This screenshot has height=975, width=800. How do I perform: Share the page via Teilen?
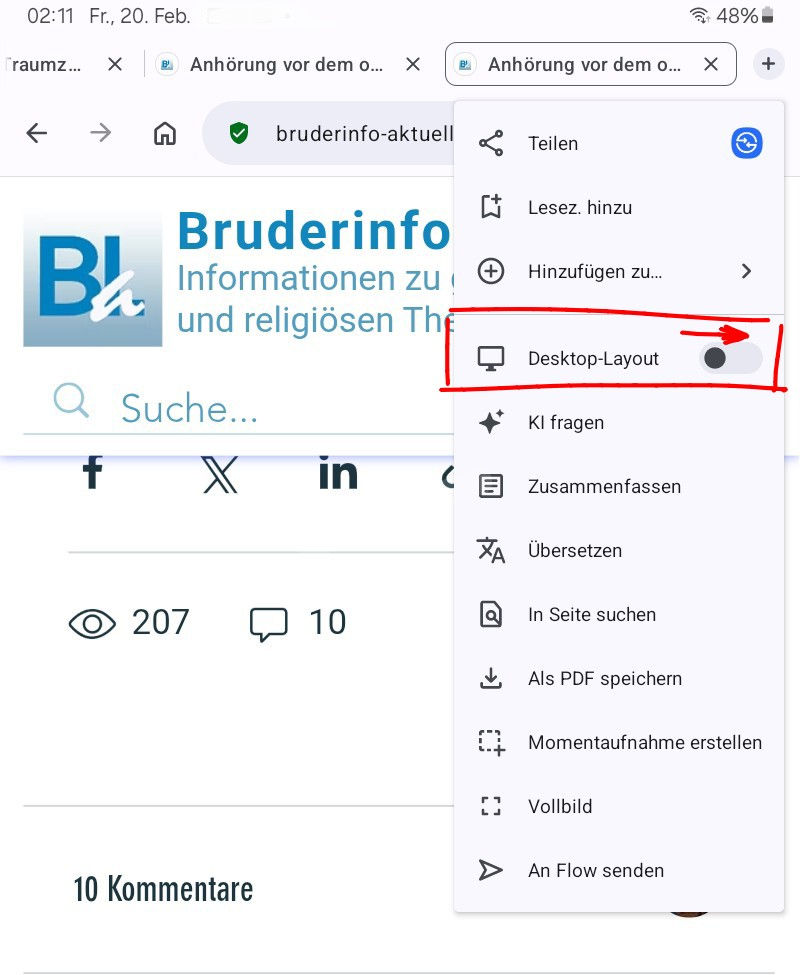tap(553, 143)
